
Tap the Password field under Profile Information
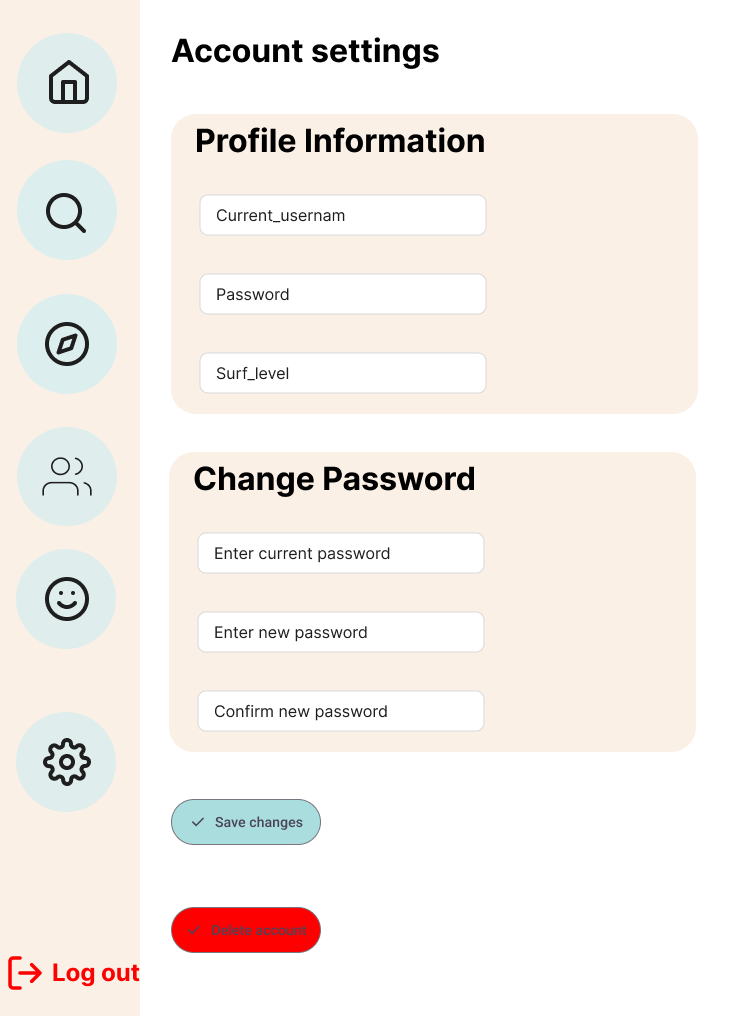[343, 294]
